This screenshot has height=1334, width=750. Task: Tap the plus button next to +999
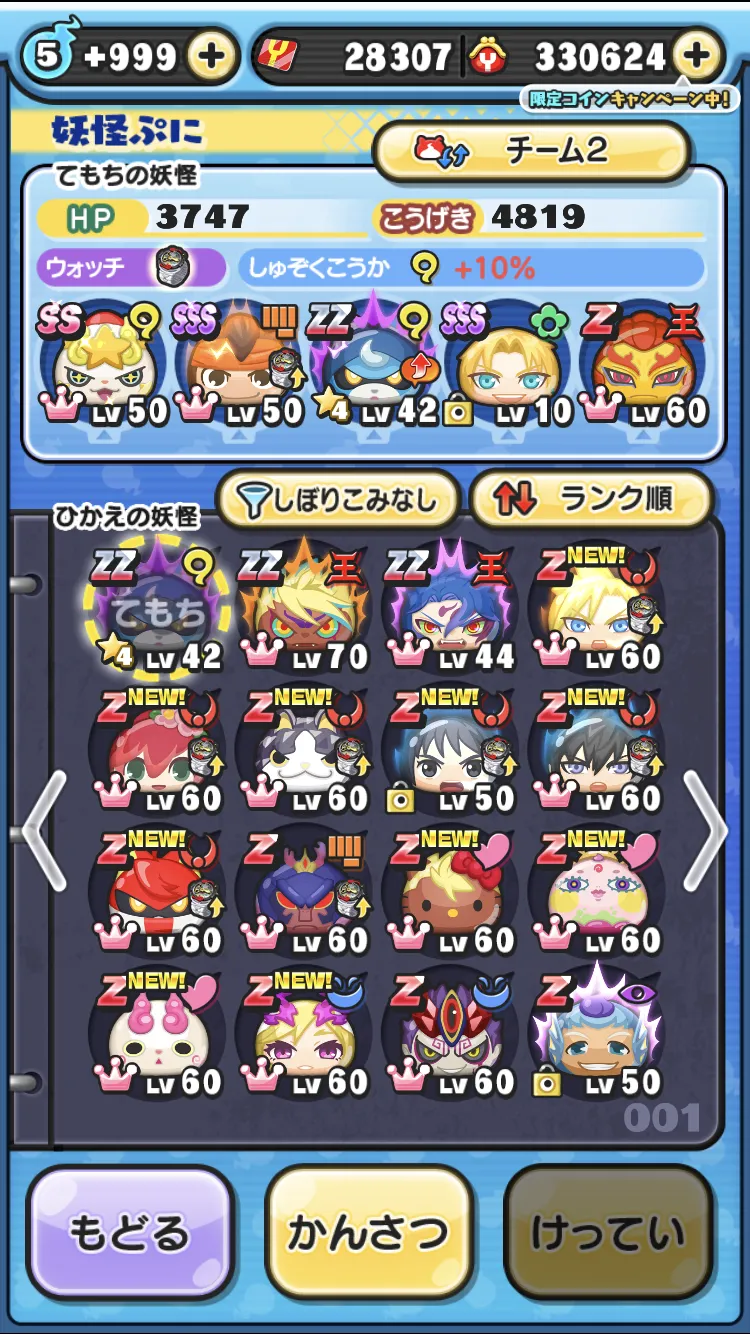tap(209, 56)
